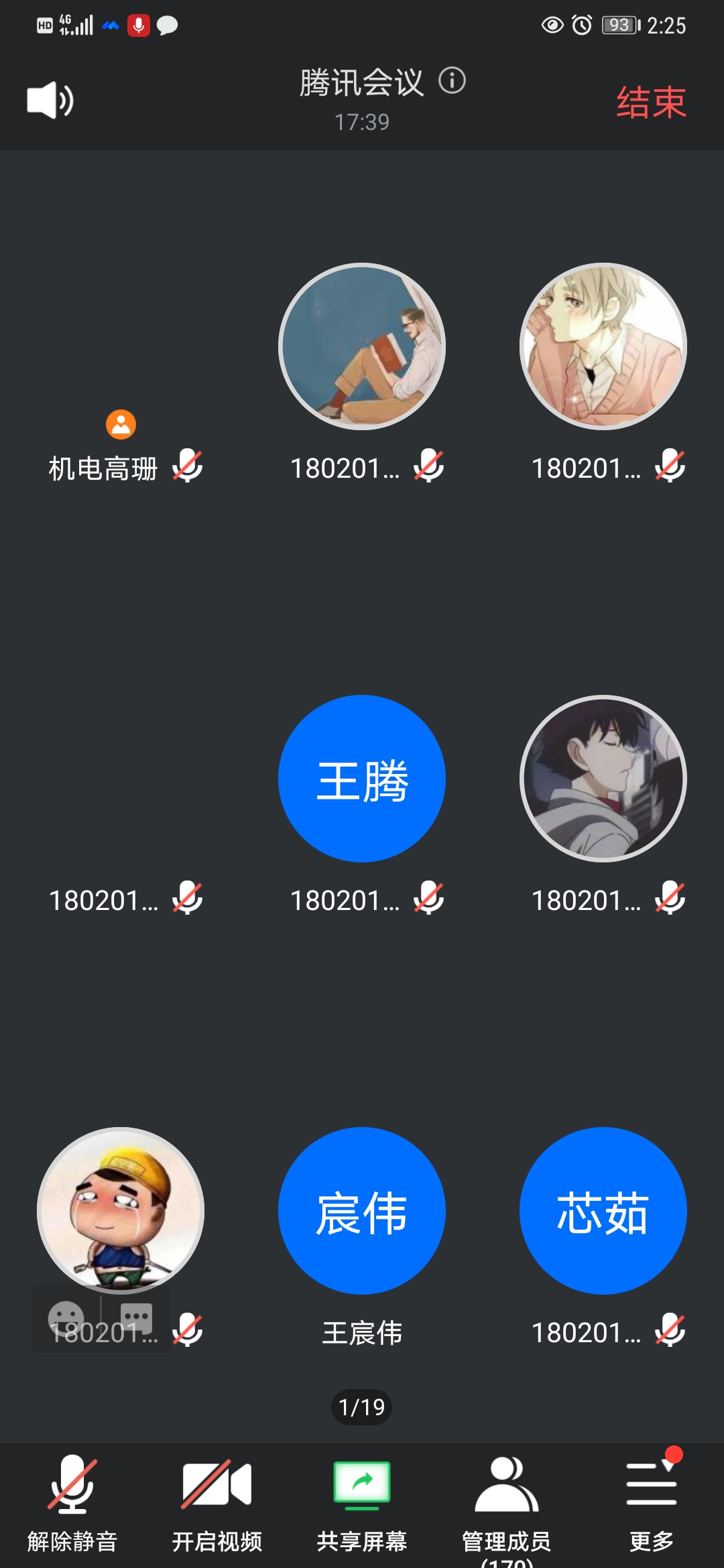
Task: Tap the meeting duration timer 17:39
Action: tap(361, 122)
